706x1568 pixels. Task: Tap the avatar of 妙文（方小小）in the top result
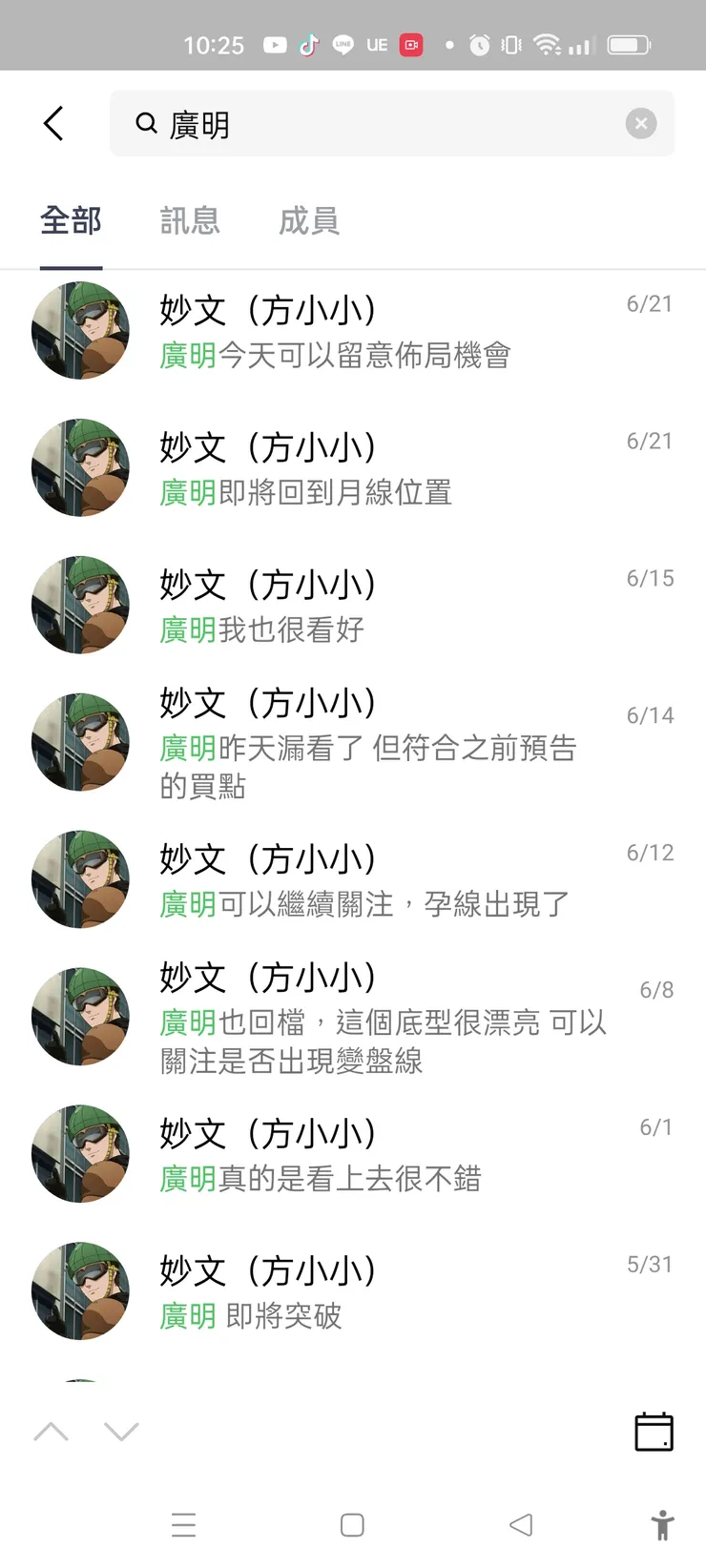pyautogui.click(x=79, y=331)
